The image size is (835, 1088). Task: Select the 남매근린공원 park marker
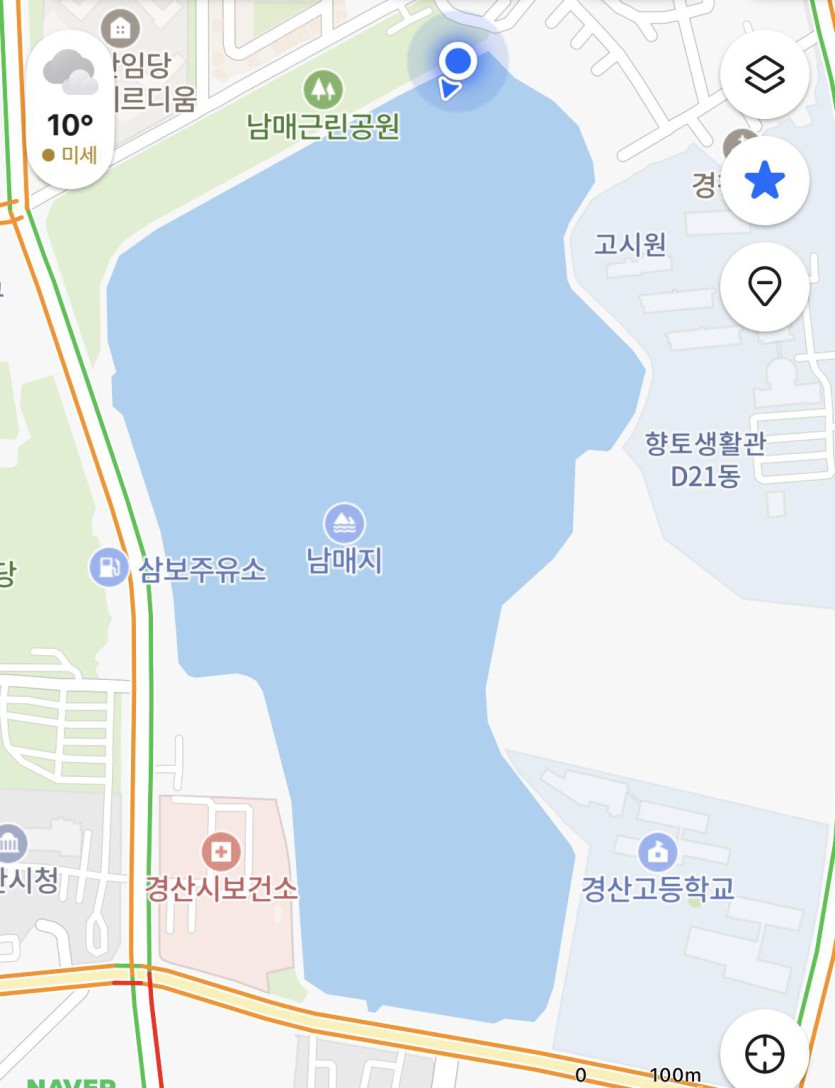click(x=322, y=90)
